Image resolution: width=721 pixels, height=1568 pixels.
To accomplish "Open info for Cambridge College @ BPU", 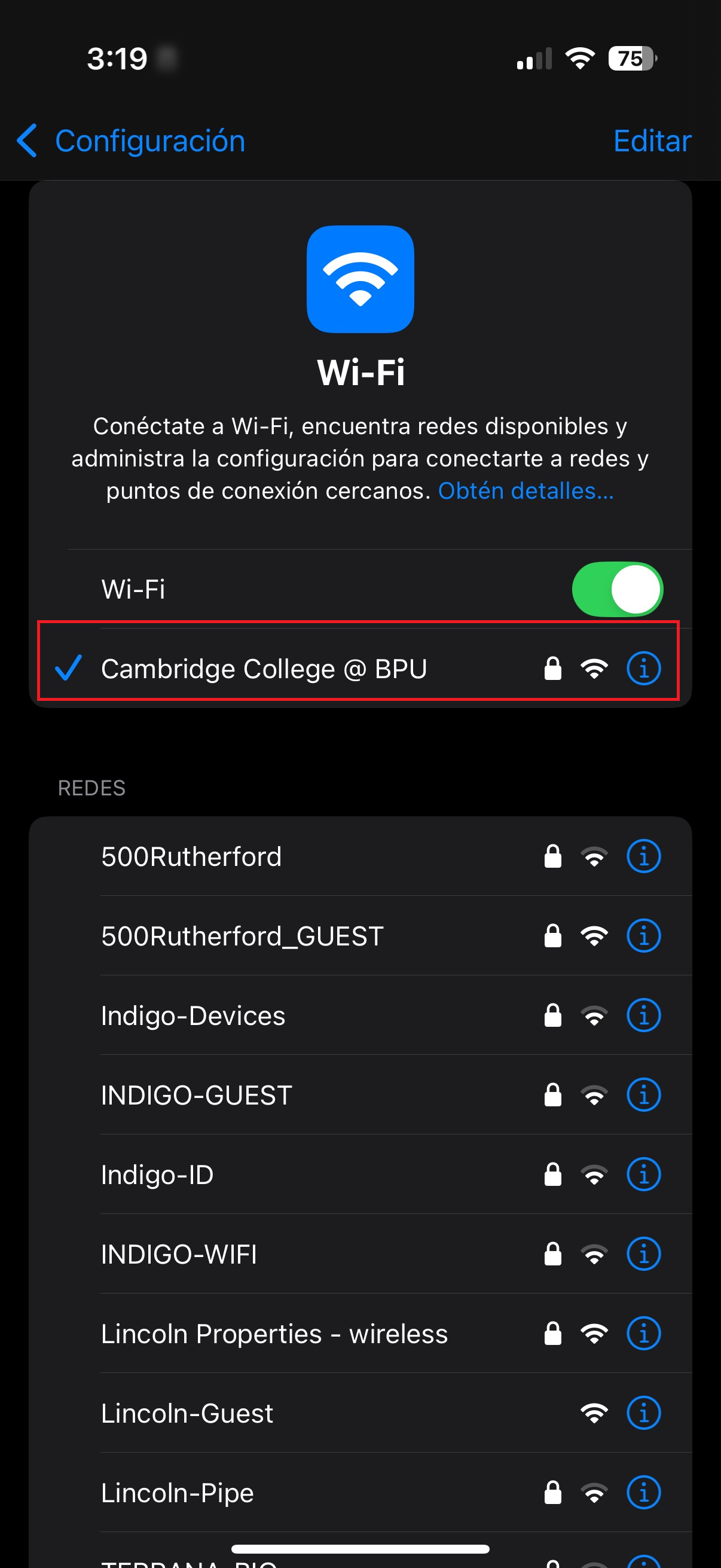I will click(643, 669).
